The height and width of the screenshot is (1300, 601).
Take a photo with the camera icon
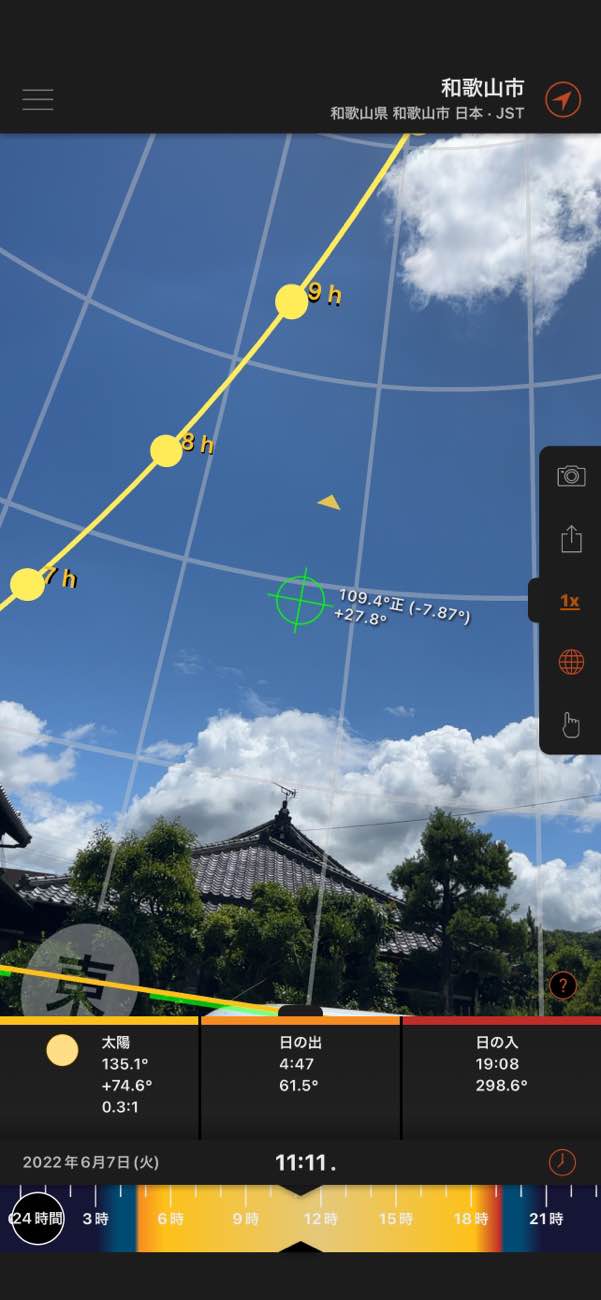571,476
